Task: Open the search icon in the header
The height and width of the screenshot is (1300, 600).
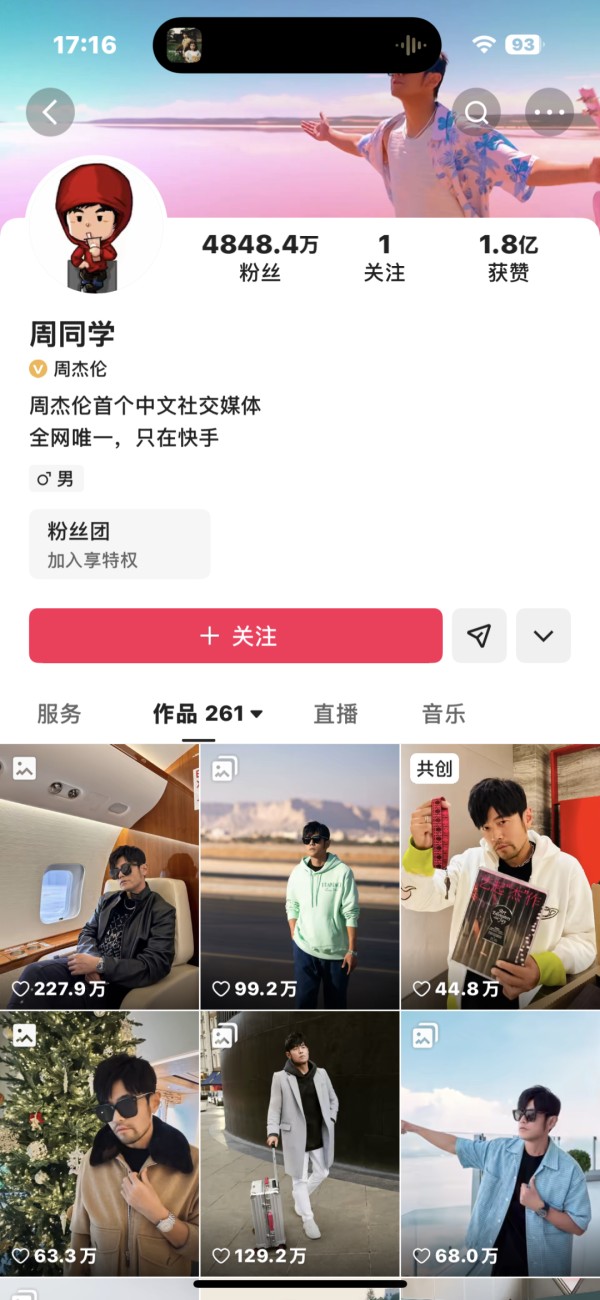Action: pos(477,112)
